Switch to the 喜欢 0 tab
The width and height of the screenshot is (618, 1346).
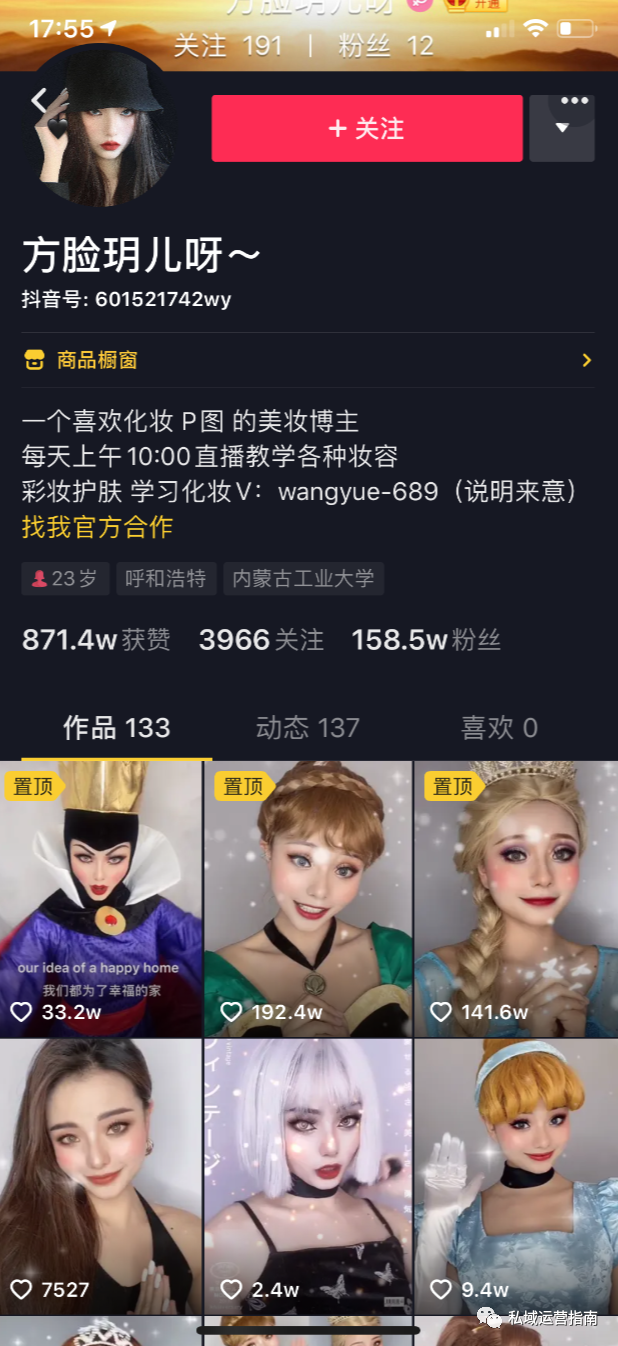click(x=499, y=728)
